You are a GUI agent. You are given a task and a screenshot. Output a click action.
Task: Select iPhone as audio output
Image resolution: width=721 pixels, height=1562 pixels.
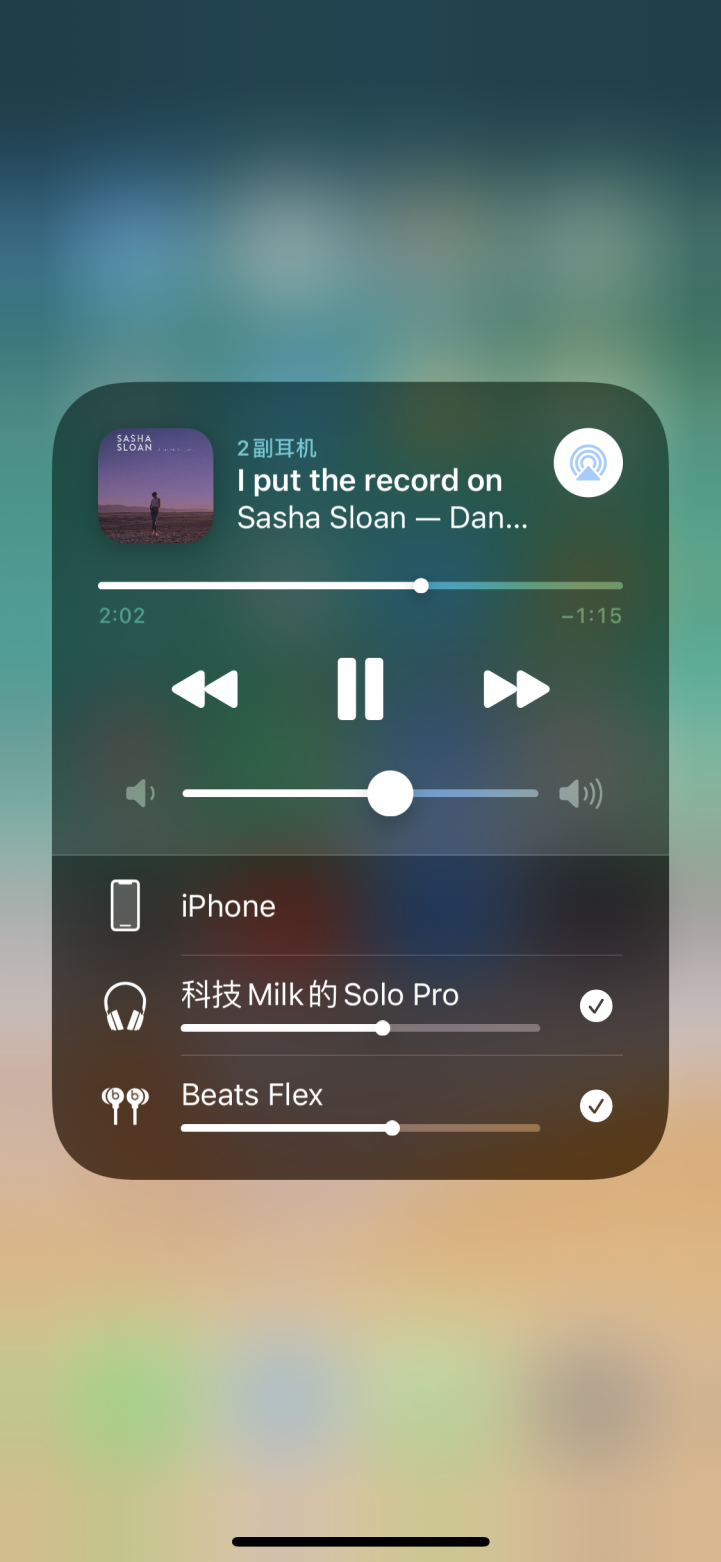(x=360, y=905)
